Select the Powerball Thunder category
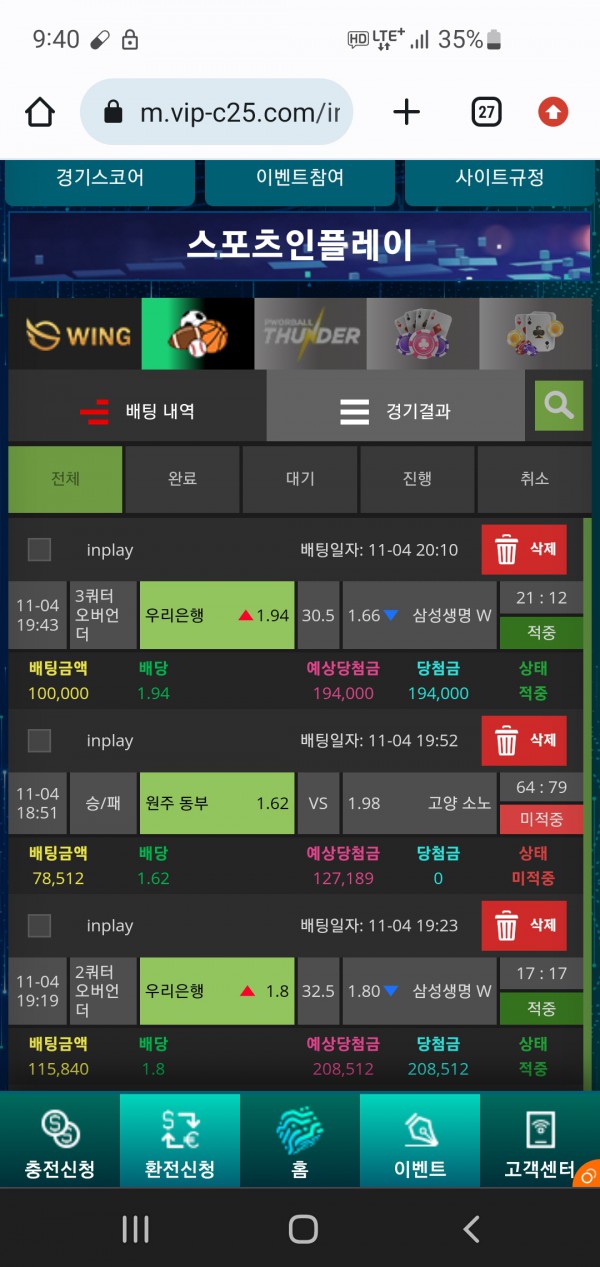Viewport: 600px width, 1267px height. click(x=310, y=335)
